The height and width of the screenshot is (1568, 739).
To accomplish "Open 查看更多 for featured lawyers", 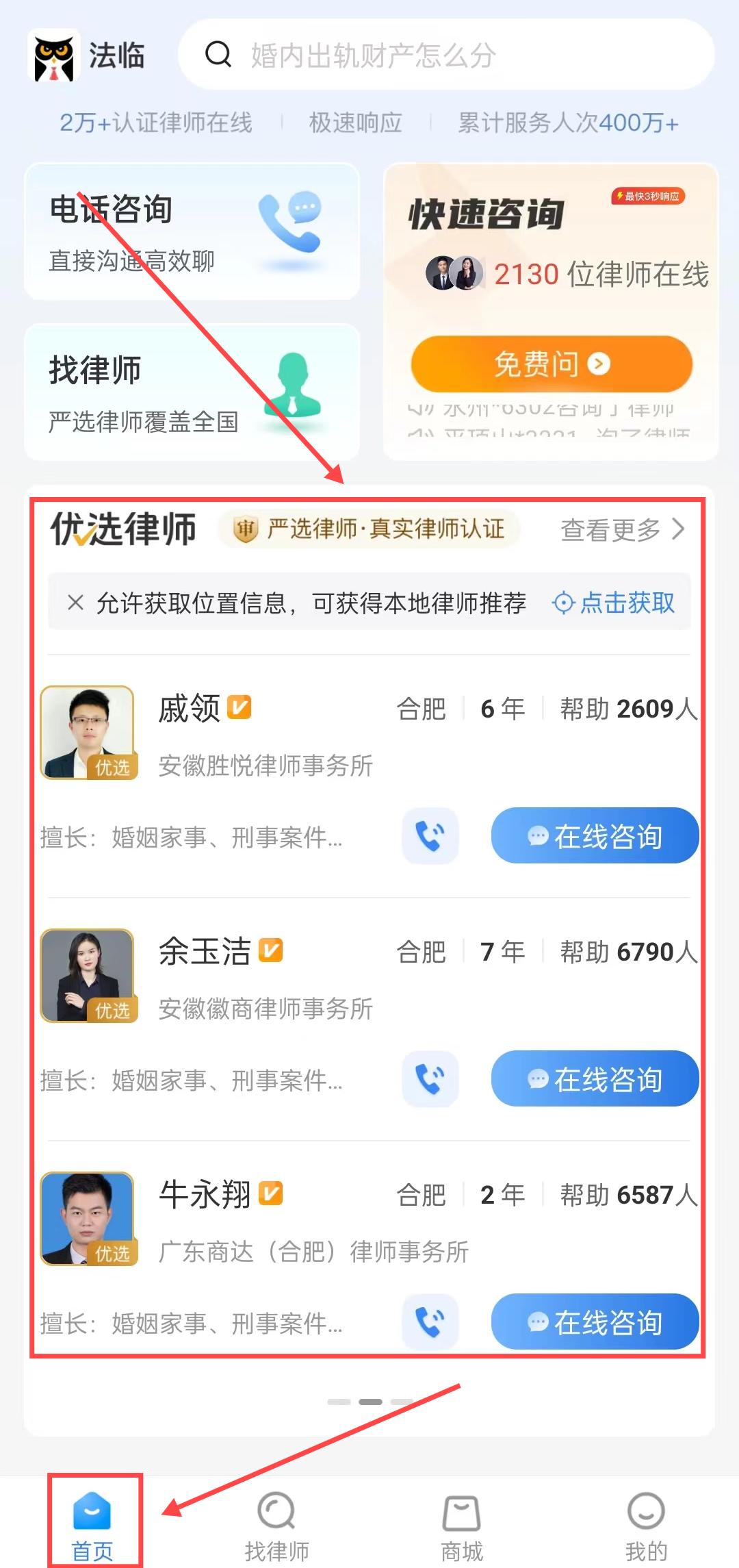I will (621, 529).
